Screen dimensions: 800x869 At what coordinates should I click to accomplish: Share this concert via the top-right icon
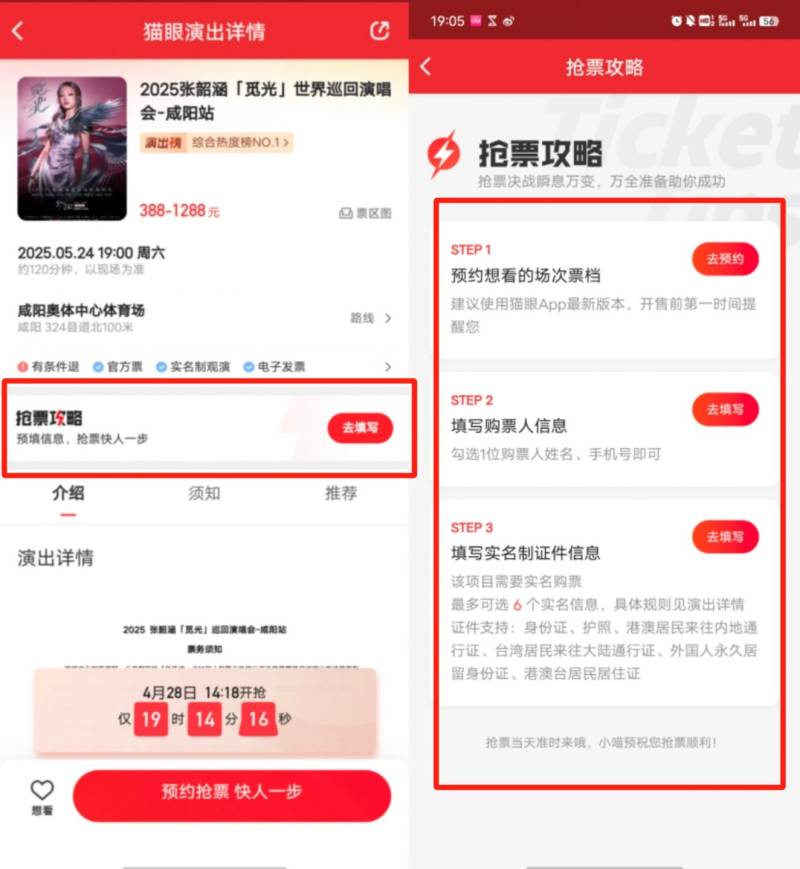coord(379,30)
